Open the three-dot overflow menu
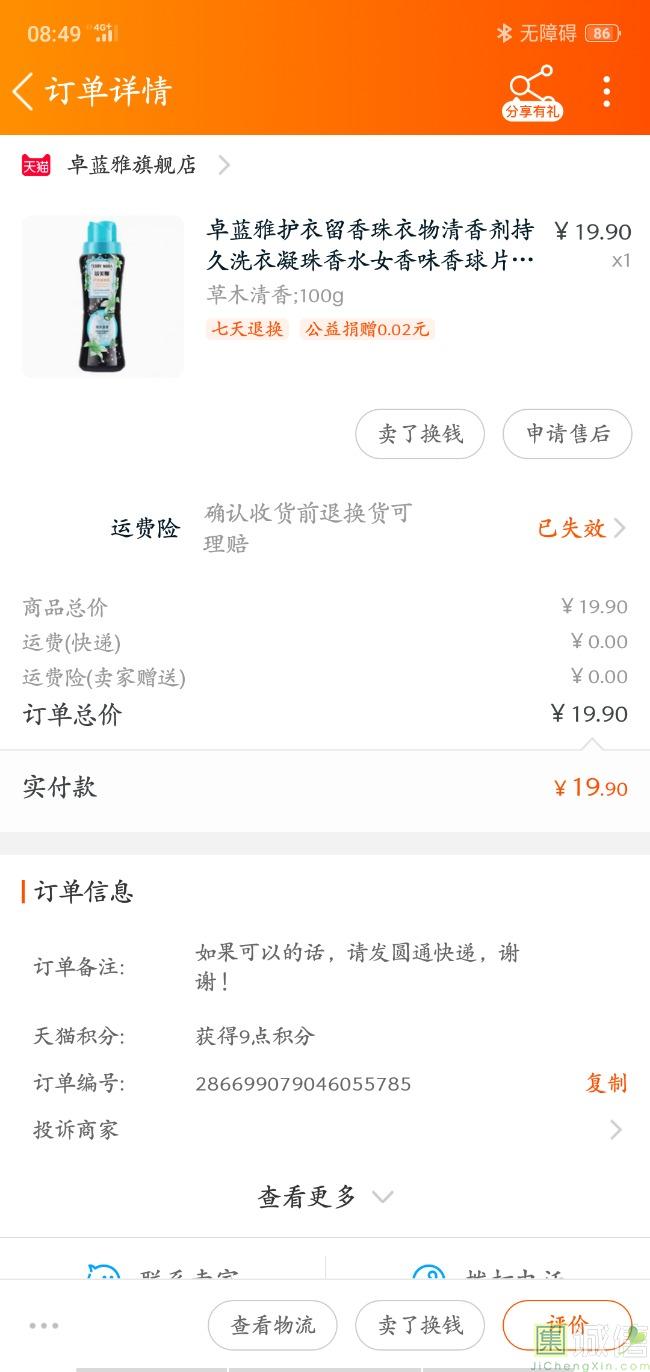Image resolution: width=650 pixels, height=1372 pixels. coord(606,91)
